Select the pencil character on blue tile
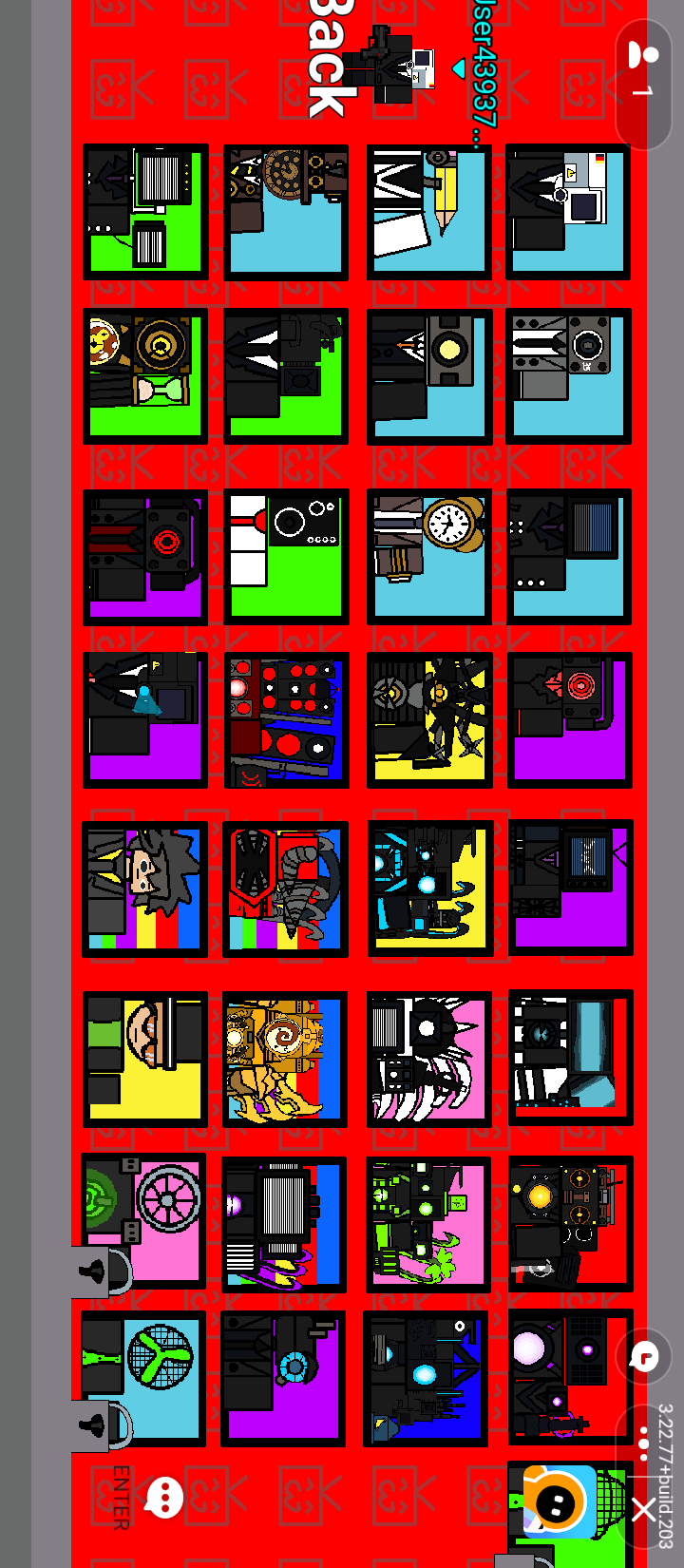The width and height of the screenshot is (684, 1568). click(x=428, y=212)
